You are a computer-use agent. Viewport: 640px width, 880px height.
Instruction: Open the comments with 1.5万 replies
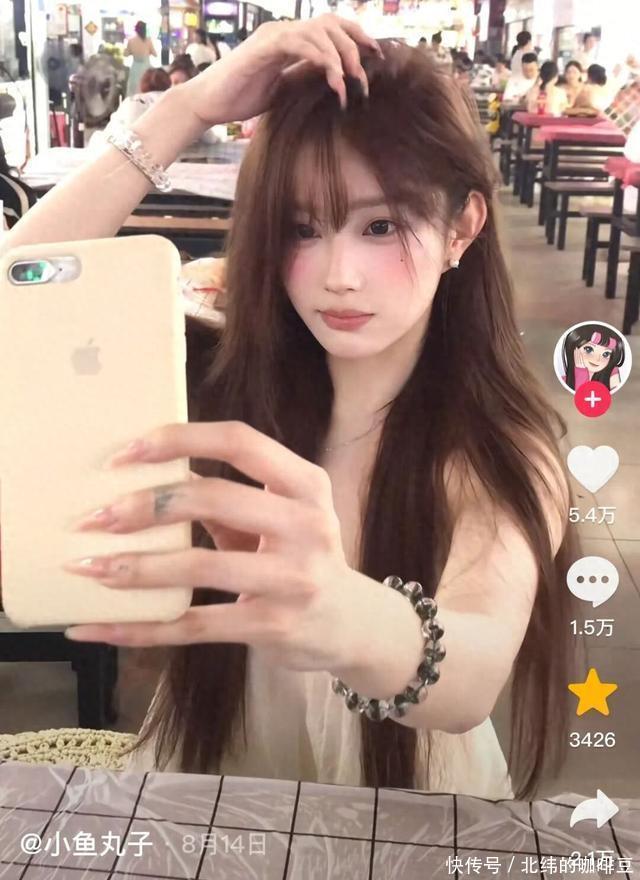coord(592,581)
